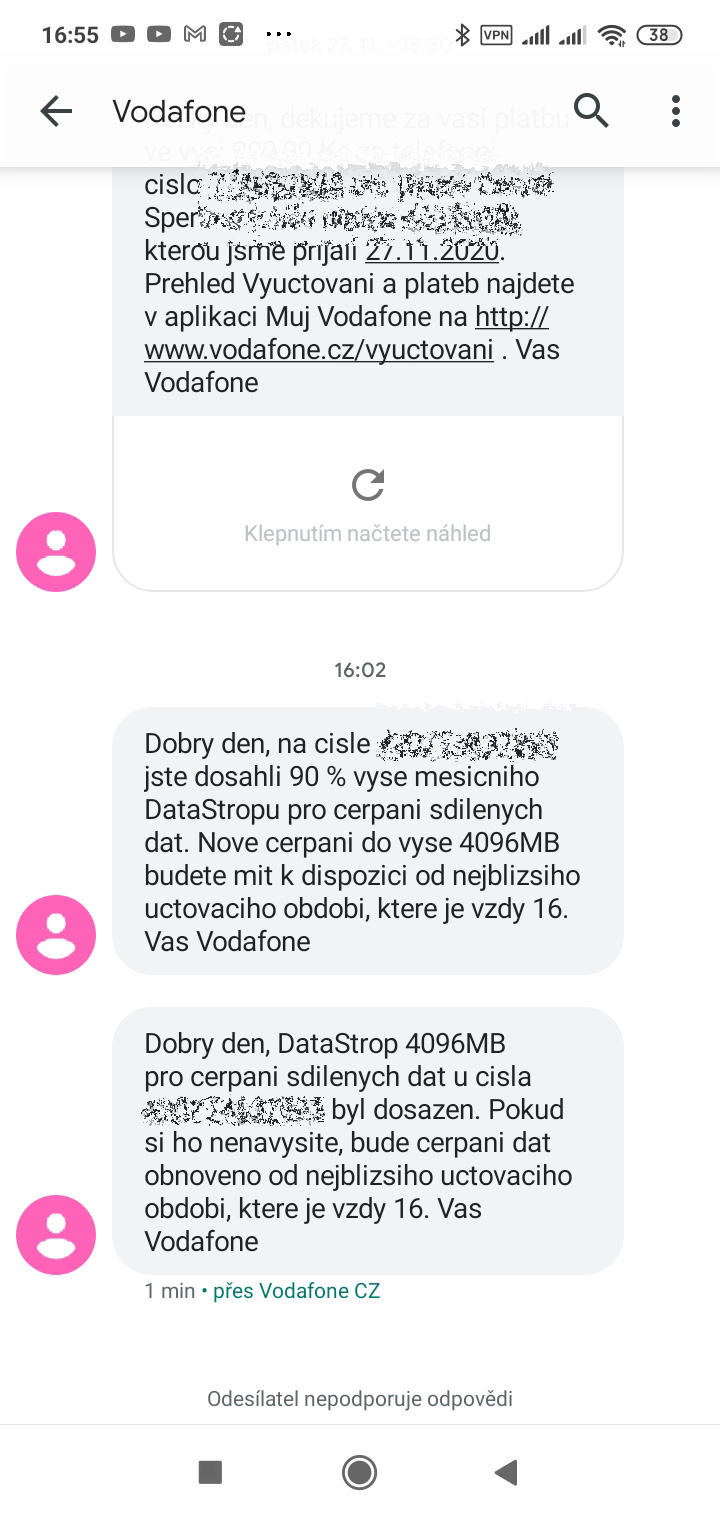Go back using the app bar arrow
720x1520 pixels.
point(56,111)
